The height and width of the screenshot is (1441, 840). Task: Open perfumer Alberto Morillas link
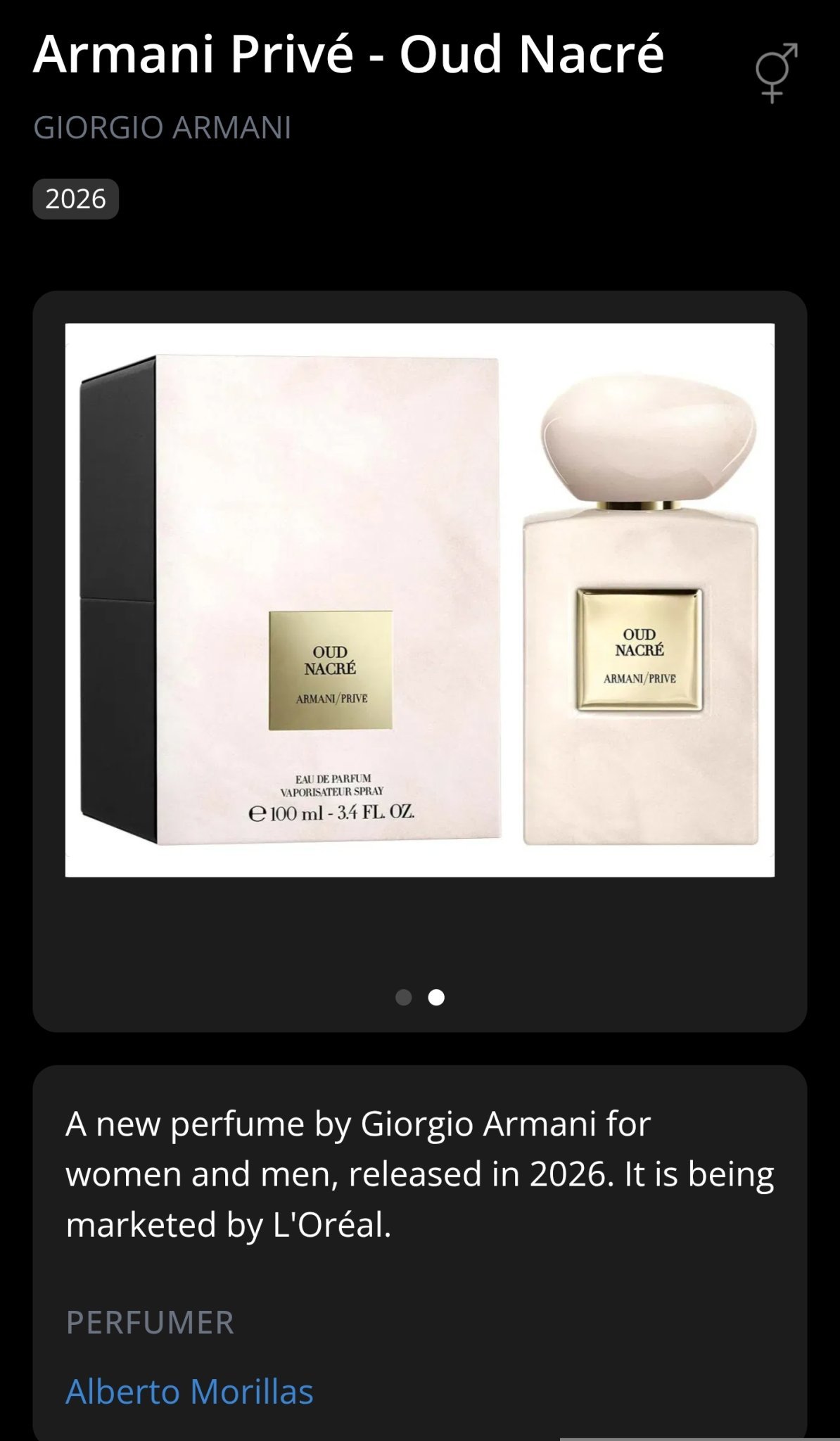[x=189, y=1391]
